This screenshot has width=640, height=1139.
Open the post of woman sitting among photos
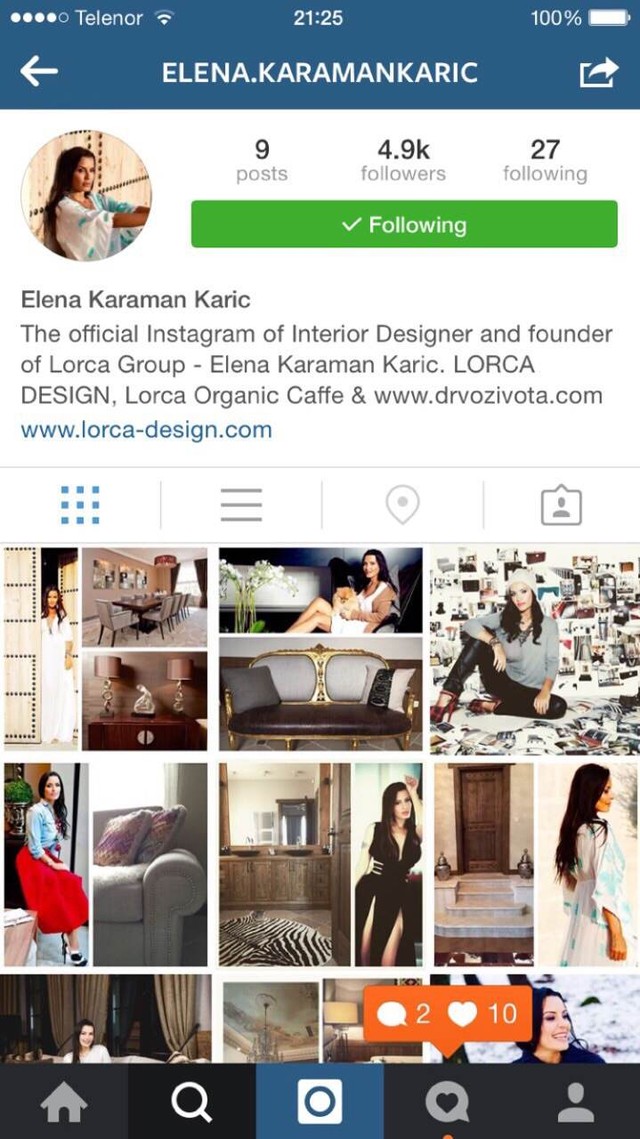click(534, 648)
